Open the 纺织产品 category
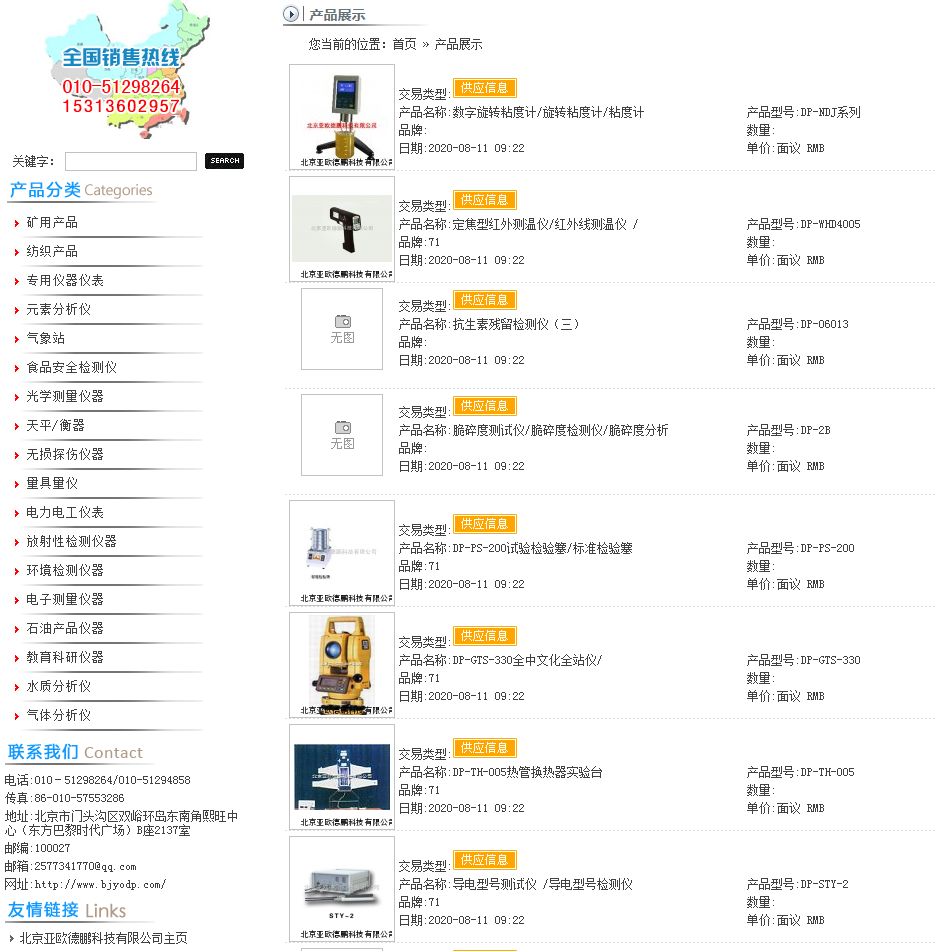 point(52,251)
